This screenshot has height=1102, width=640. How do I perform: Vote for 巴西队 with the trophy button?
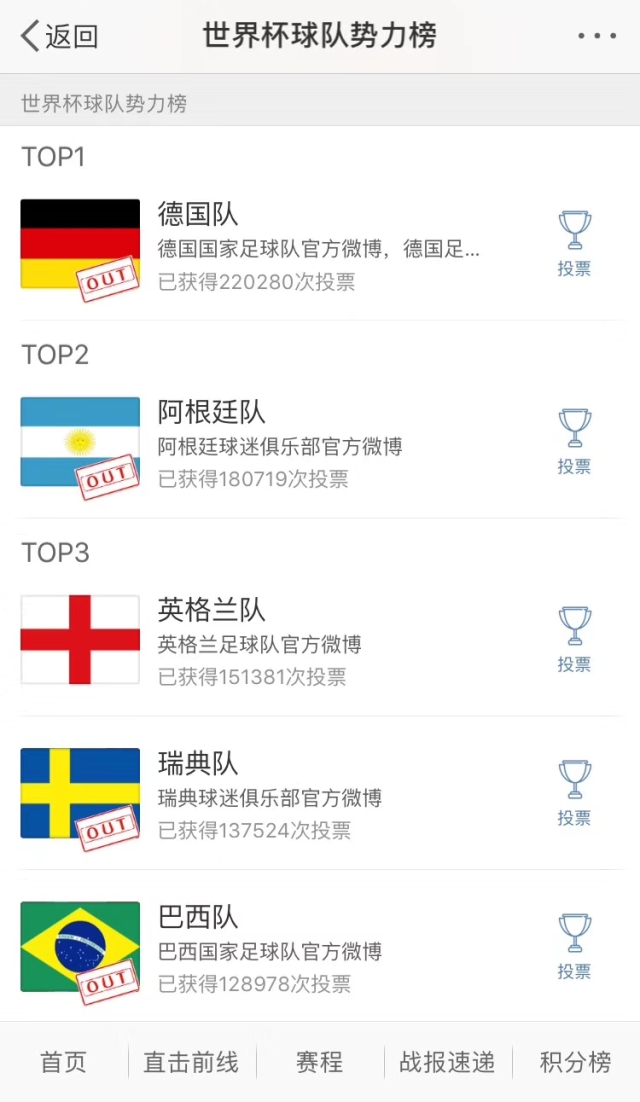coord(574,946)
